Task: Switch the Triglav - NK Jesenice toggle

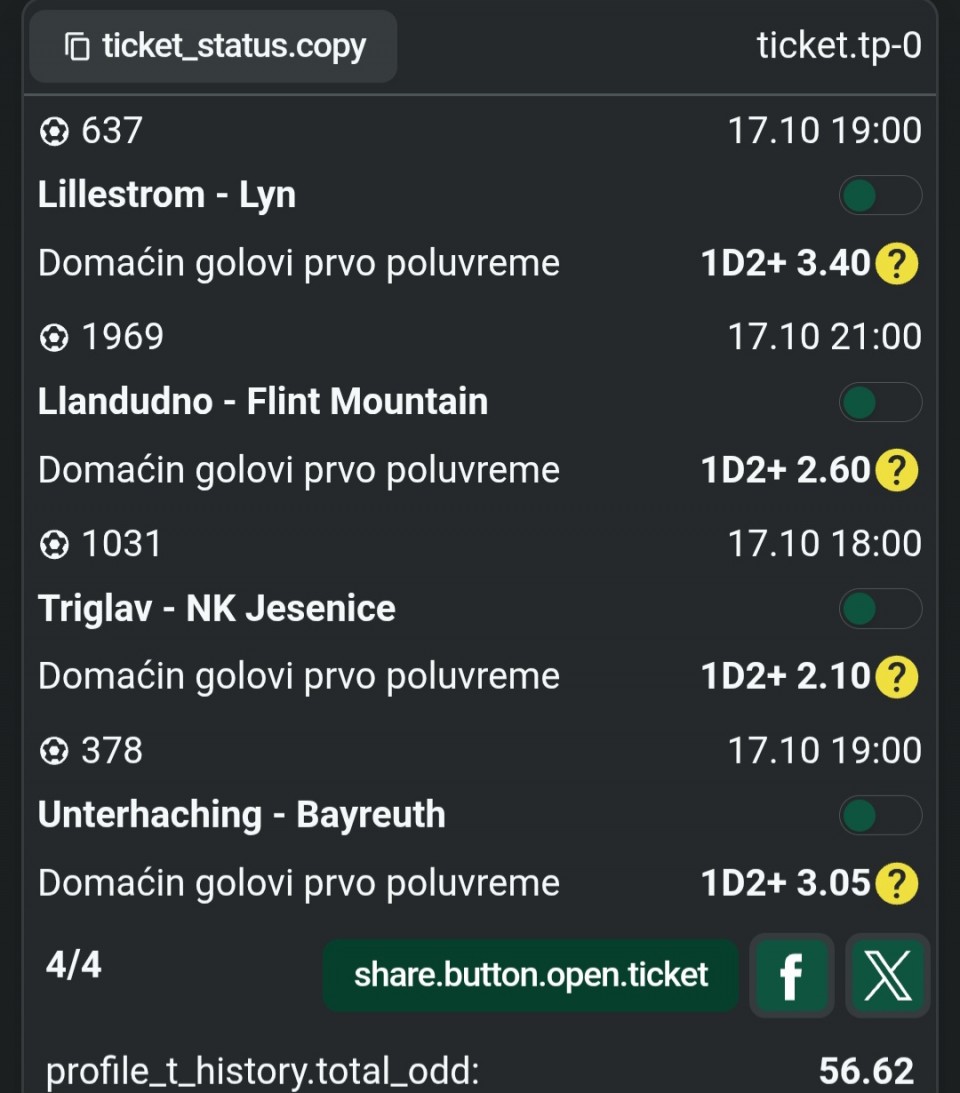Action: [x=879, y=608]
